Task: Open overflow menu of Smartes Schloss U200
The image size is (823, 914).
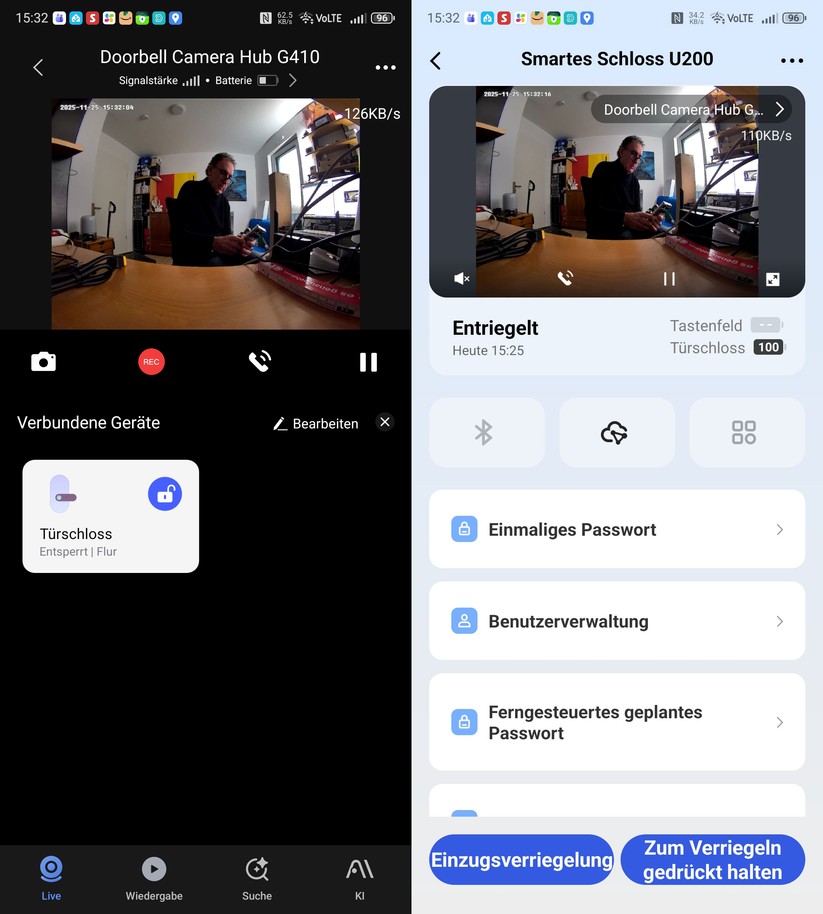Action: [791, 61]
